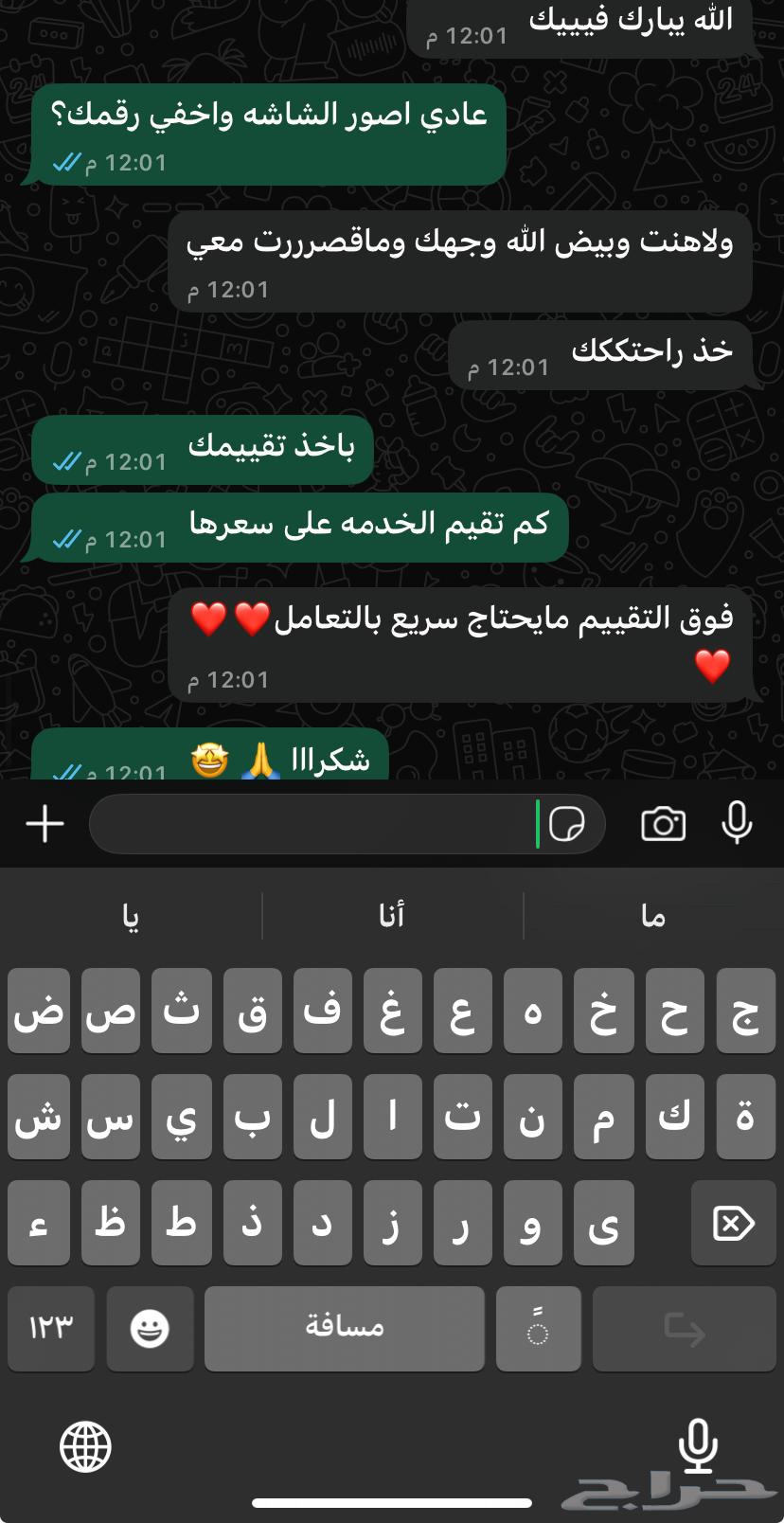Type the letter ض key

(39, 1011)
